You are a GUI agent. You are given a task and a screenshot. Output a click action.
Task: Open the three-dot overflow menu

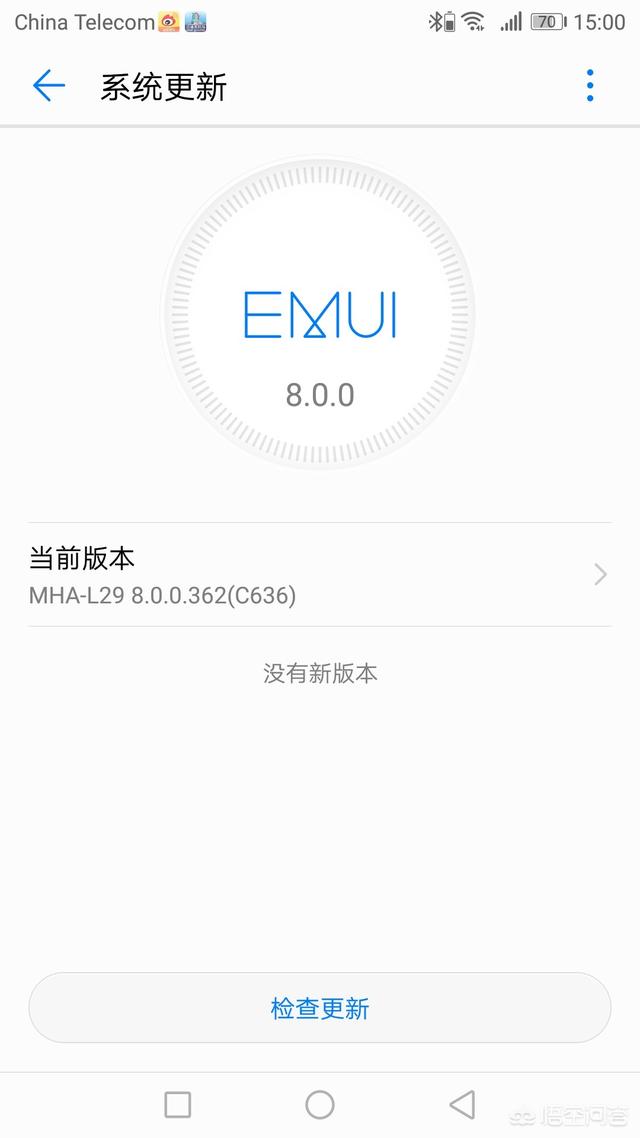(x=590, y=86)
